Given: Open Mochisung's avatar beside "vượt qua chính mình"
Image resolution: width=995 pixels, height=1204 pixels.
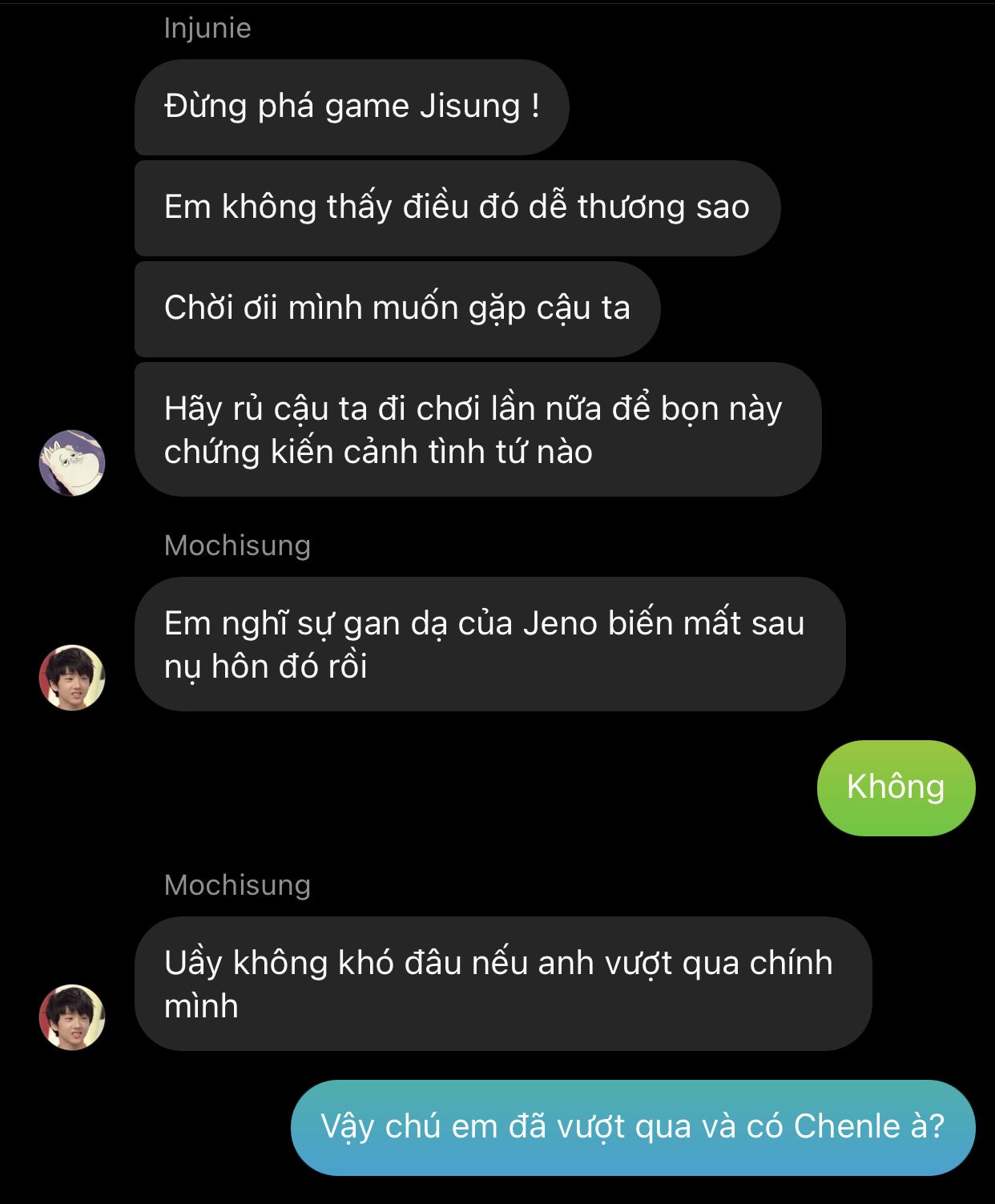Looking at the screenshot, I should (x=72, y=1017).
